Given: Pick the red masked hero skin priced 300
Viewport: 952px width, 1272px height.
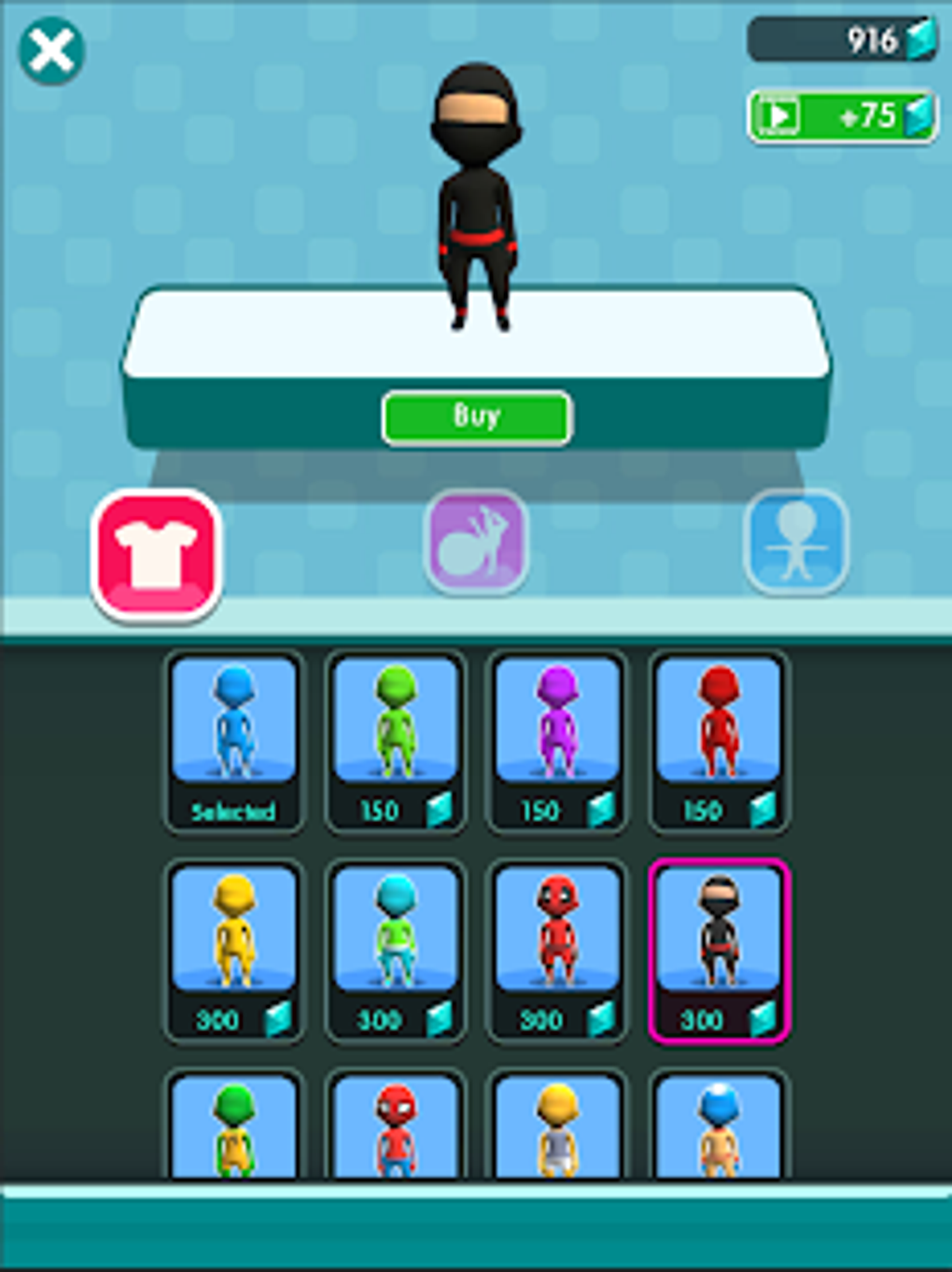Looking at the screenshot, I should [x=557, y=950].
